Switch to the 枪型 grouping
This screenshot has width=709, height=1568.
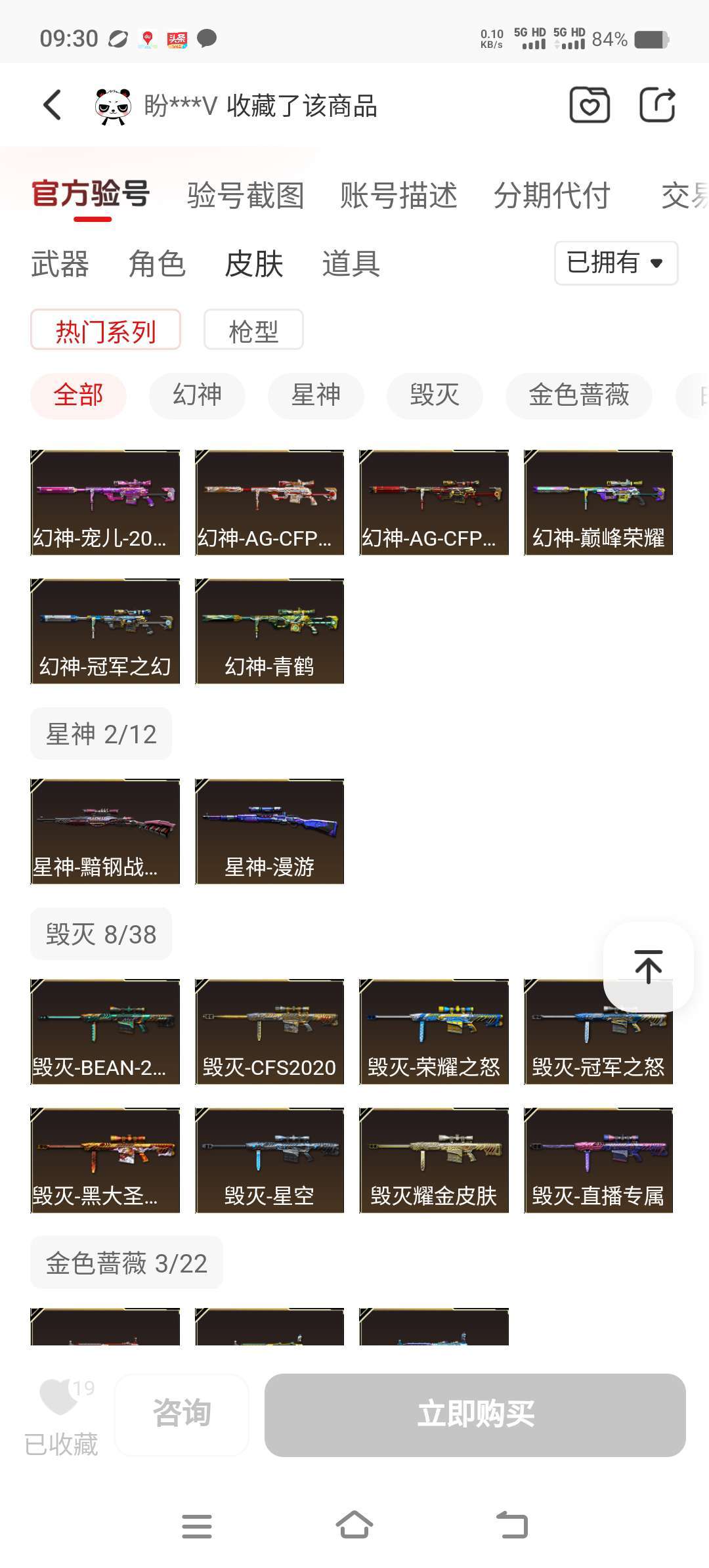(253, 330)
